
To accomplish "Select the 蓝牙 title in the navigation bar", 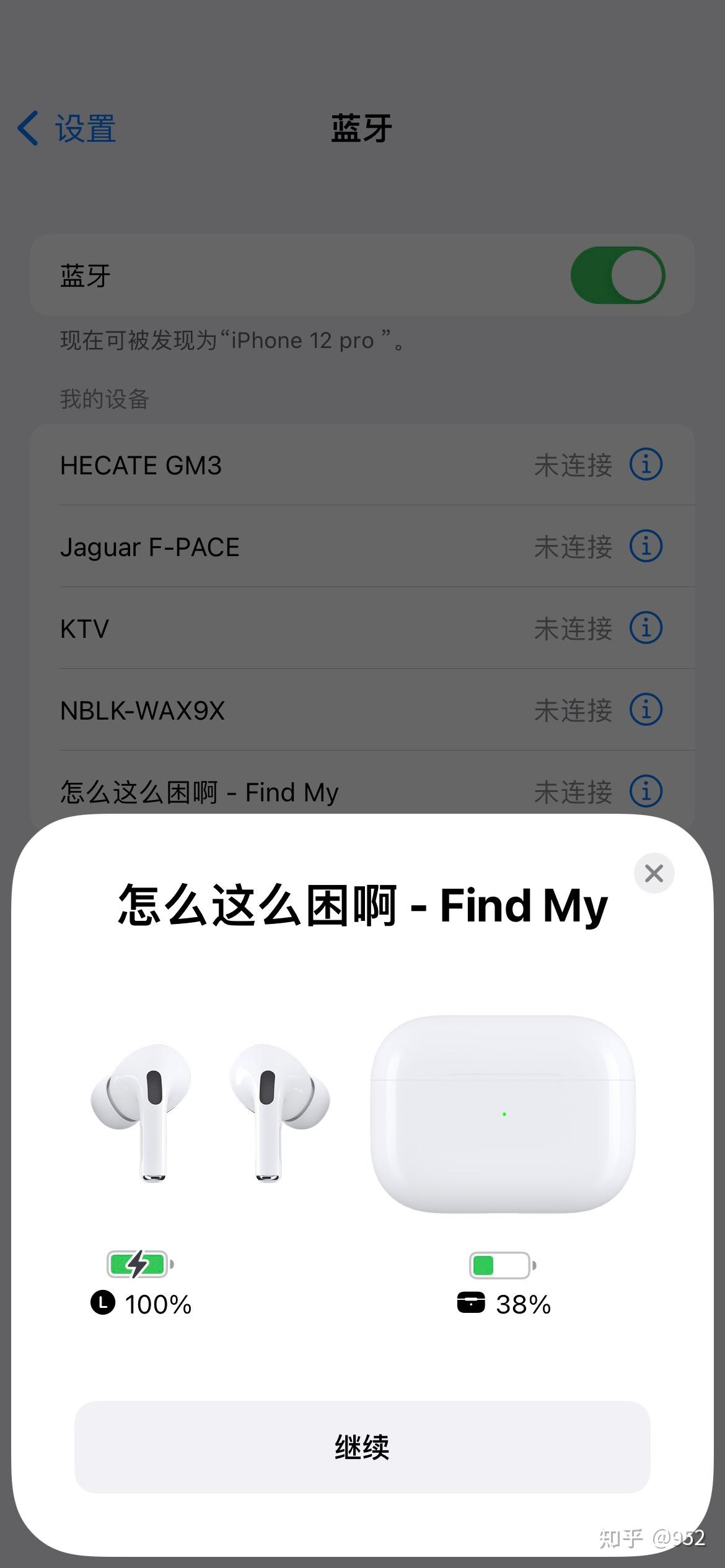I will (361, 128).
